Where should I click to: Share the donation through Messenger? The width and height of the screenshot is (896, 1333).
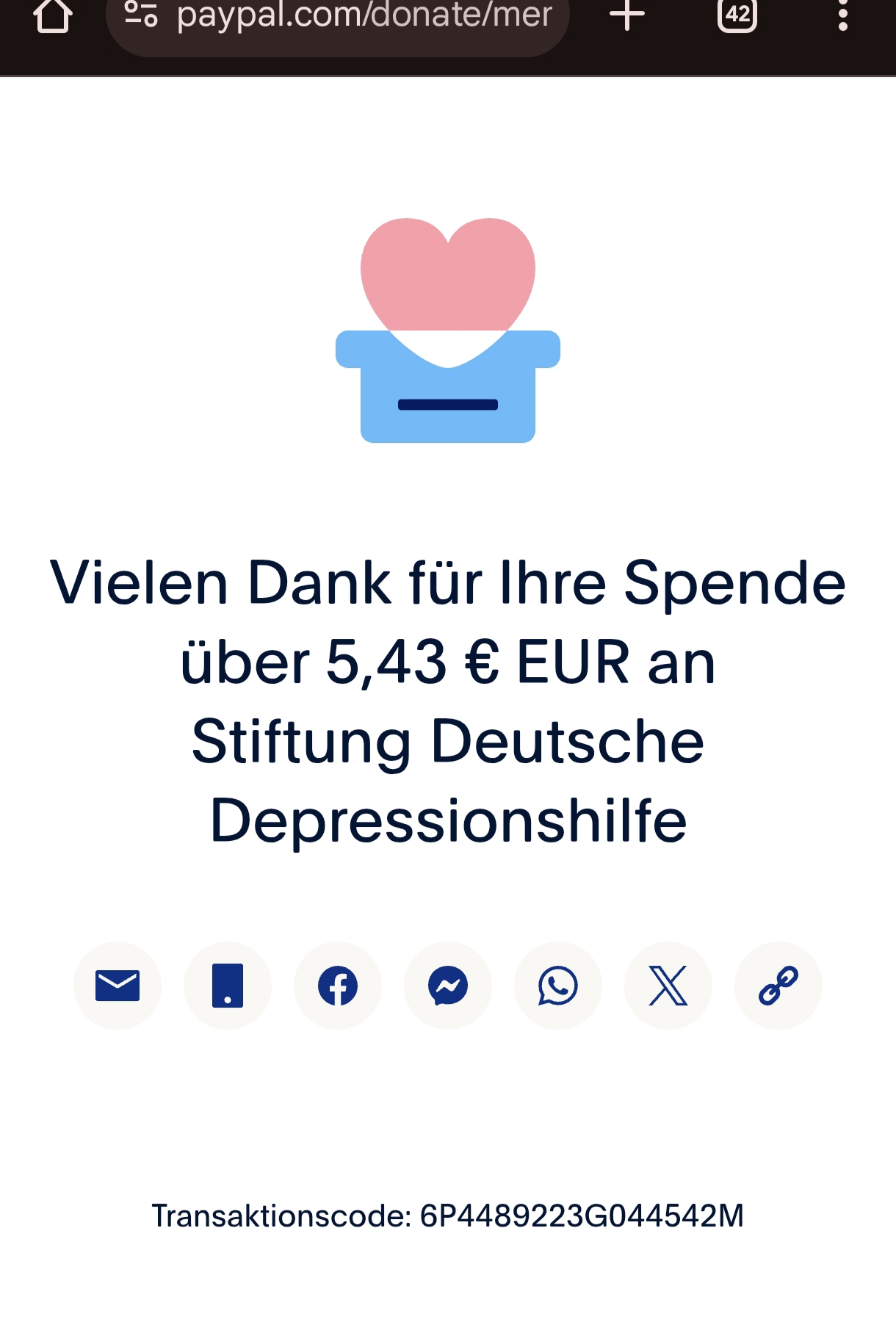448,986
